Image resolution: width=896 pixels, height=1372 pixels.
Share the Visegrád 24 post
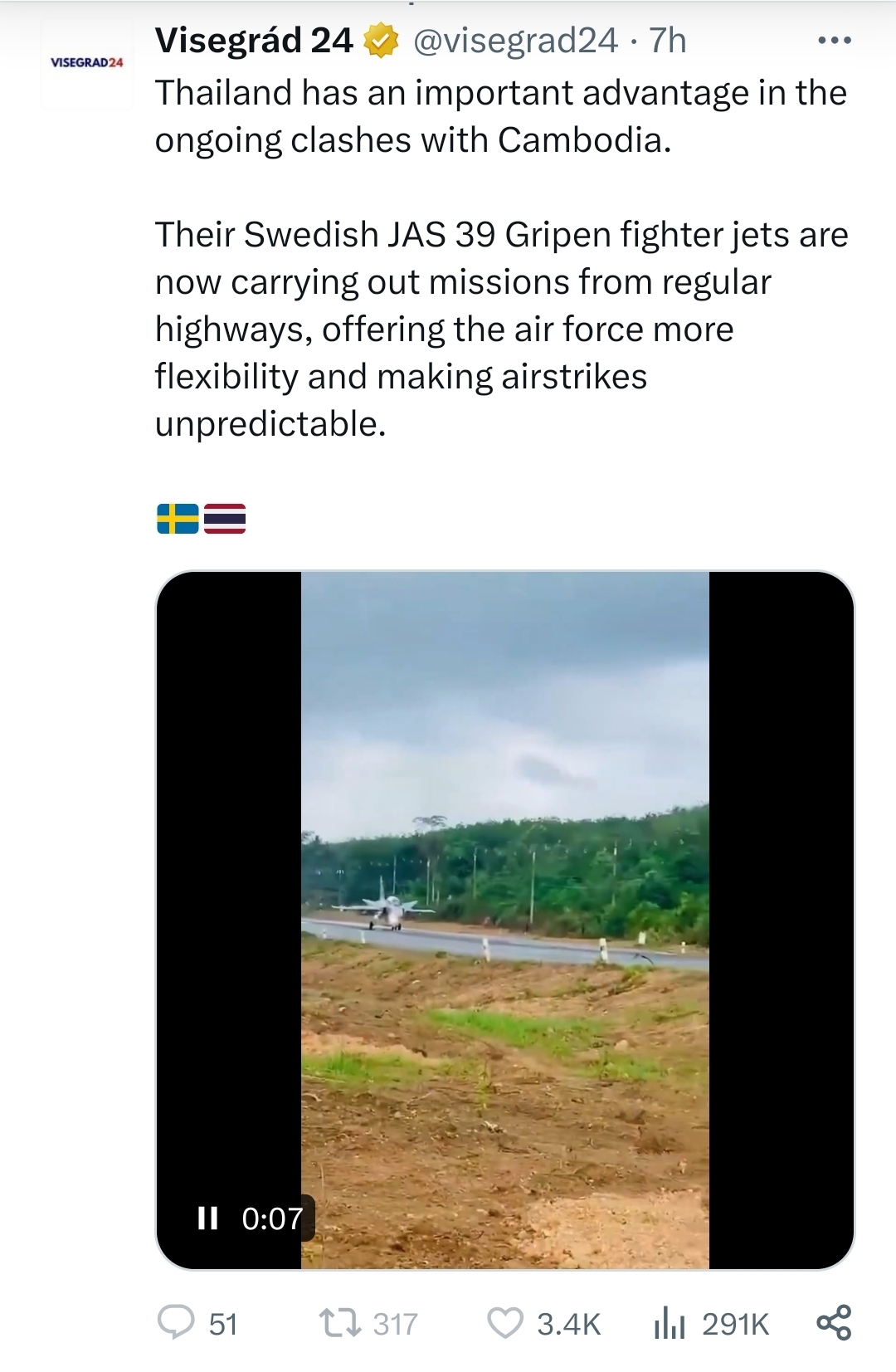point(834,1322)
